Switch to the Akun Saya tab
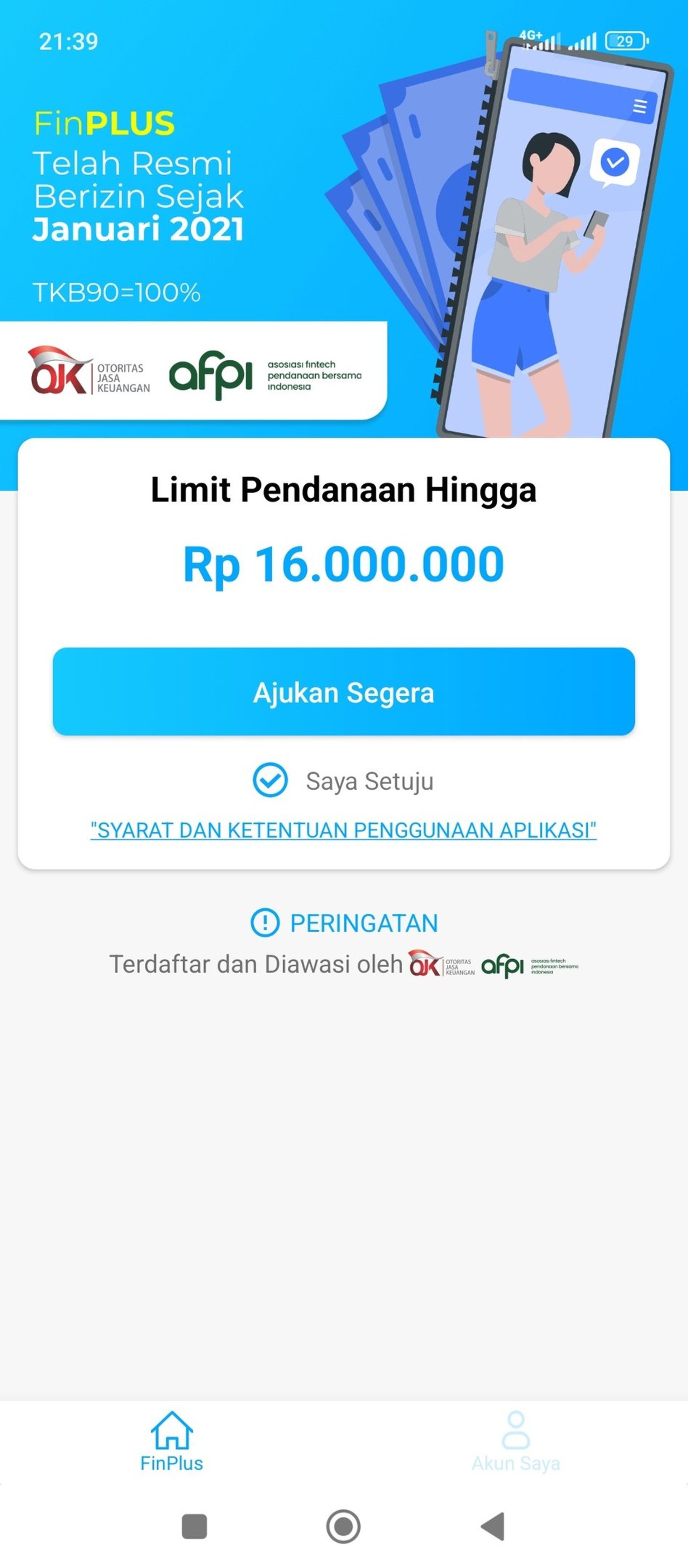The width and height of the screenshot is (688, 1568). pyautogui.click(x=515, y=1441)
